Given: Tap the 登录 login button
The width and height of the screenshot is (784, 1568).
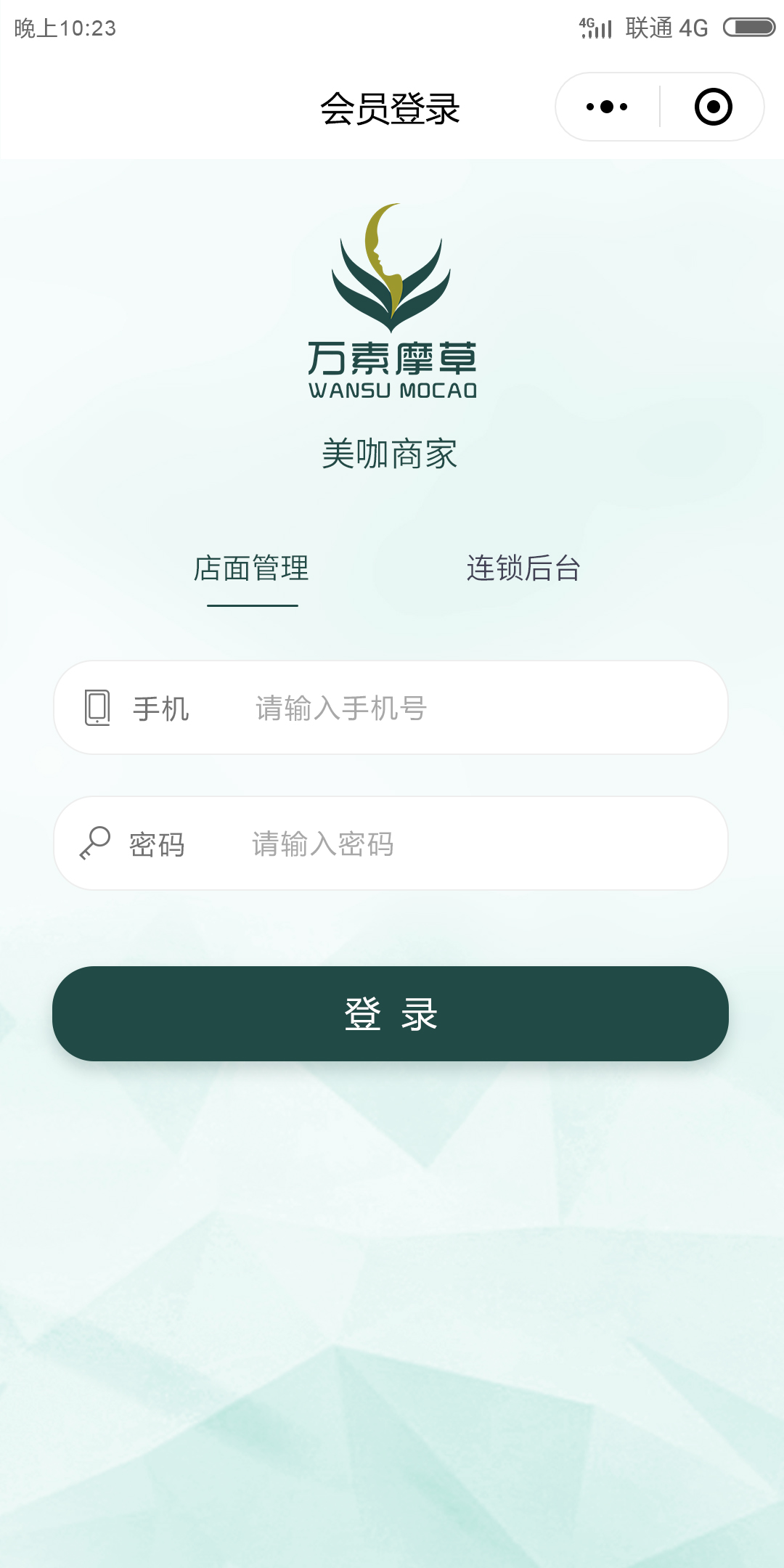Looking at the screenshot, I should [x=391, y=1013].
